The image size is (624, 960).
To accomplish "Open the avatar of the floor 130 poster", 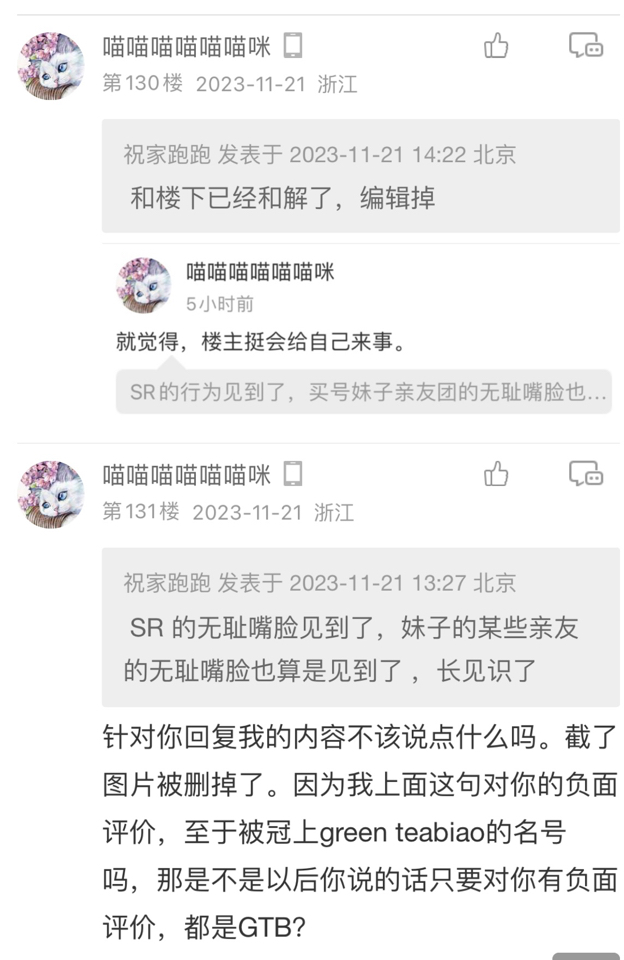I will (51, 65).
